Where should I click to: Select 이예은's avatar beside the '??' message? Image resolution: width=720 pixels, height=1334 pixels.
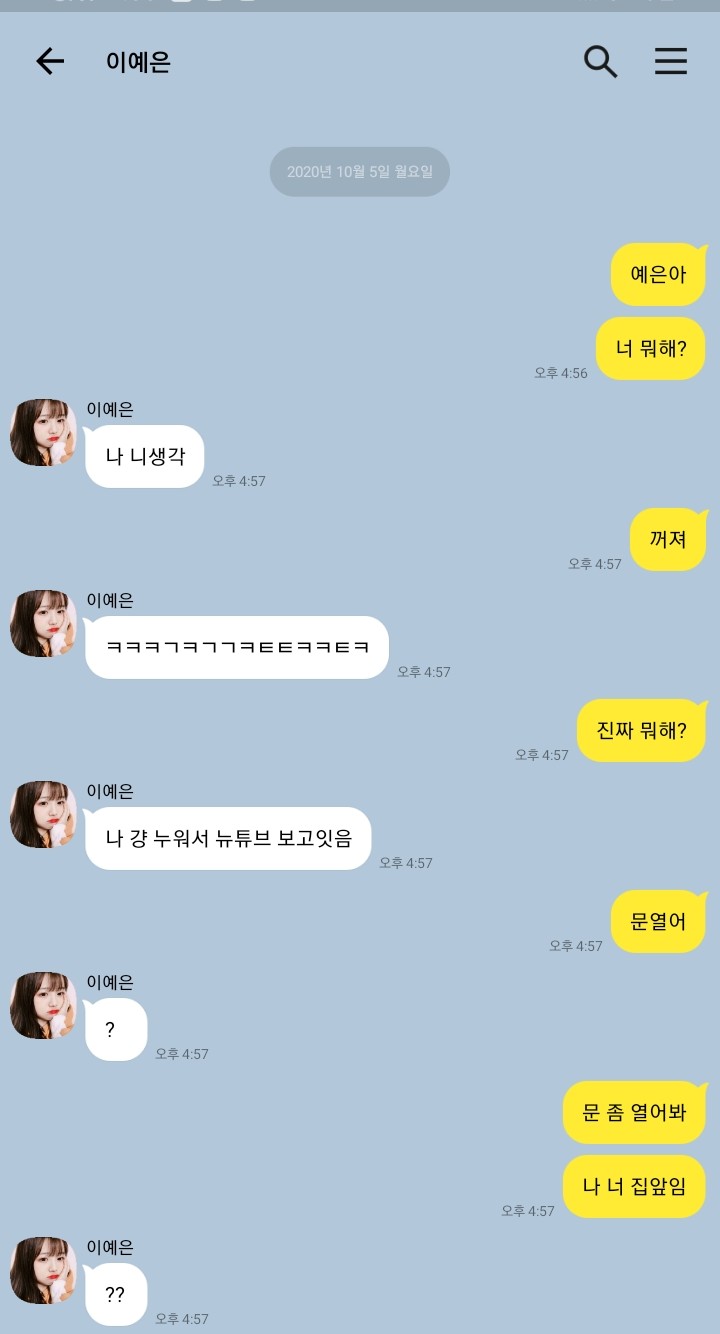point(43,1271)
